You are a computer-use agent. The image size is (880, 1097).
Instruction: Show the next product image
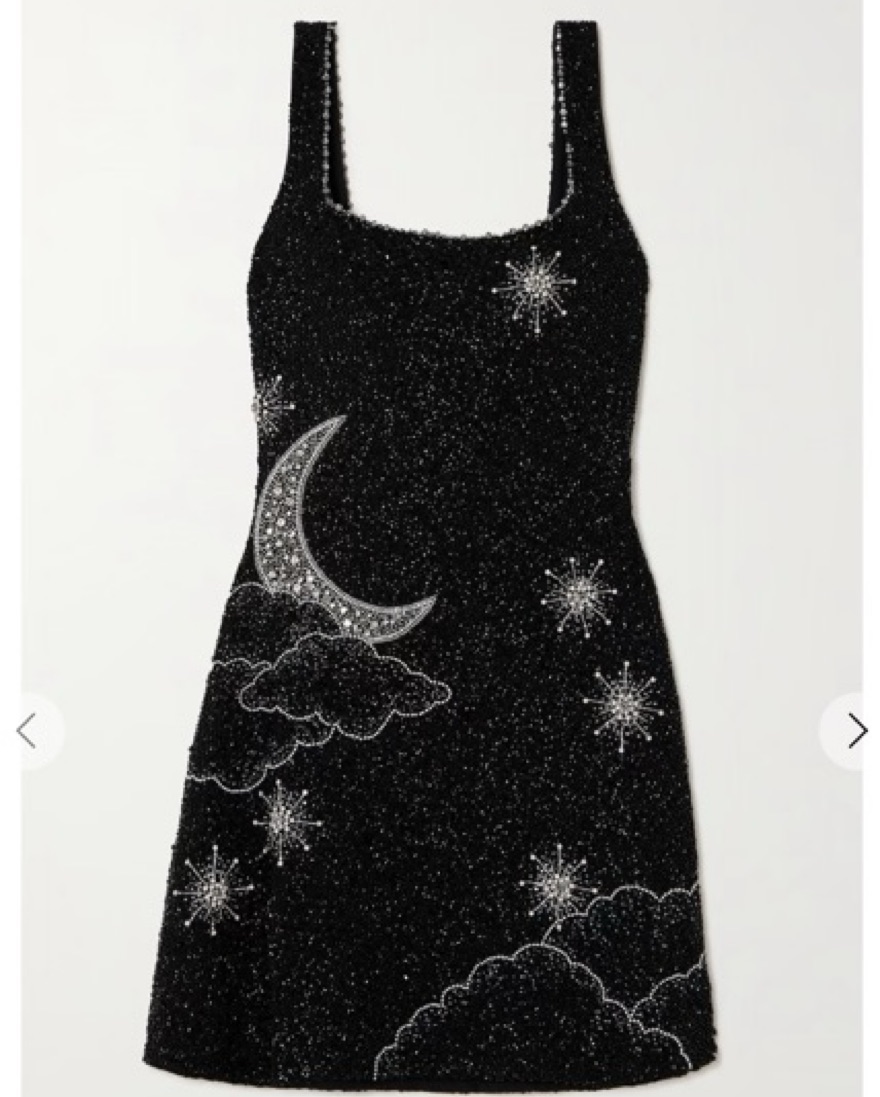856,732
